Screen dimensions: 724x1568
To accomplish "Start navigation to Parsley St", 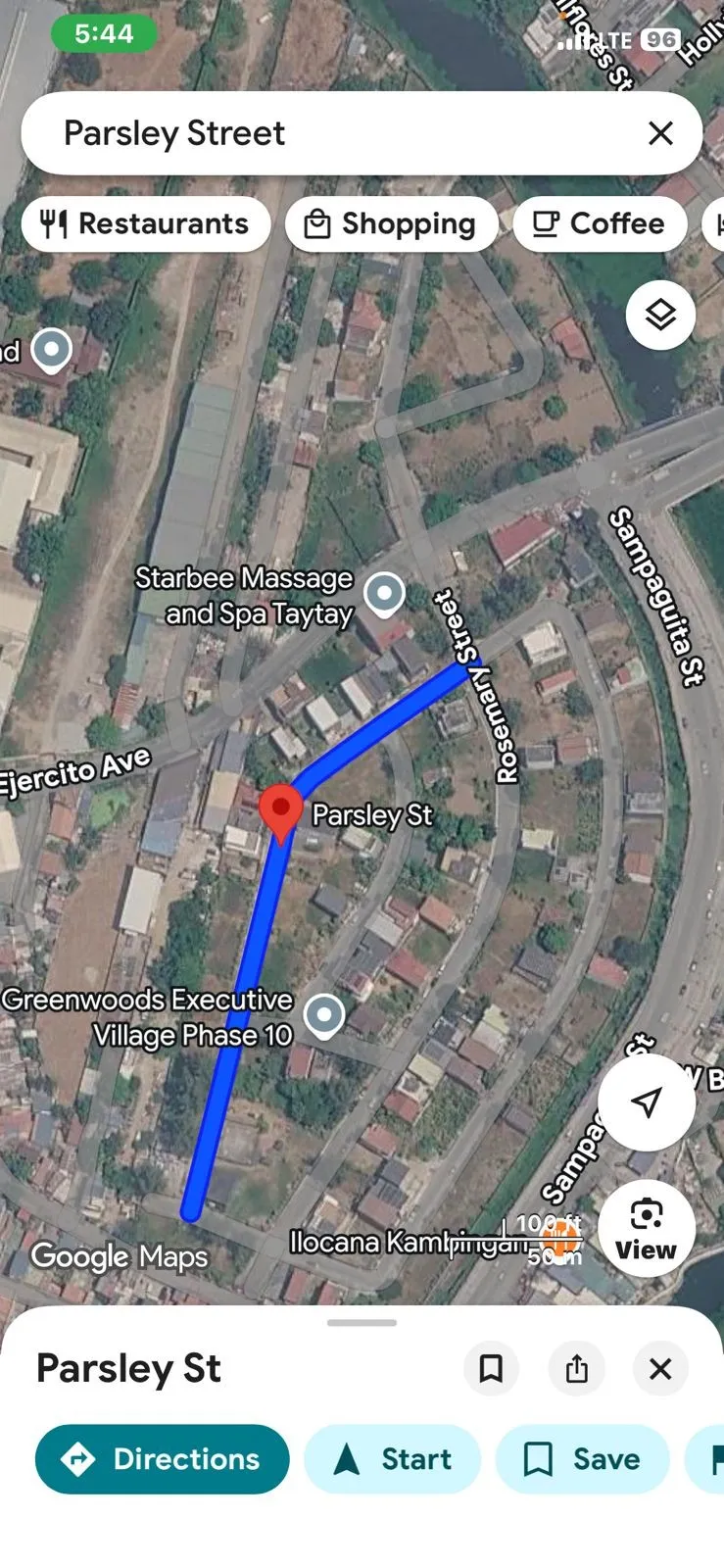I will (x=393, y=1459).
